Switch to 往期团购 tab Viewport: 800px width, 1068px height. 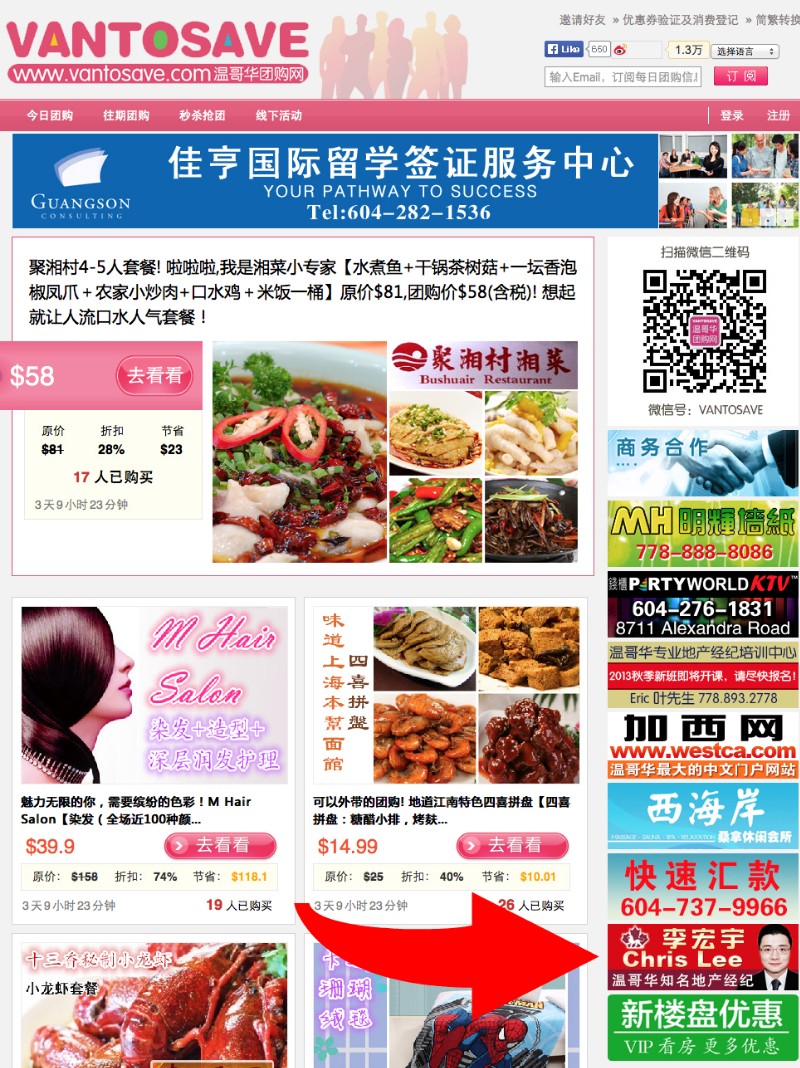point(126,115)
